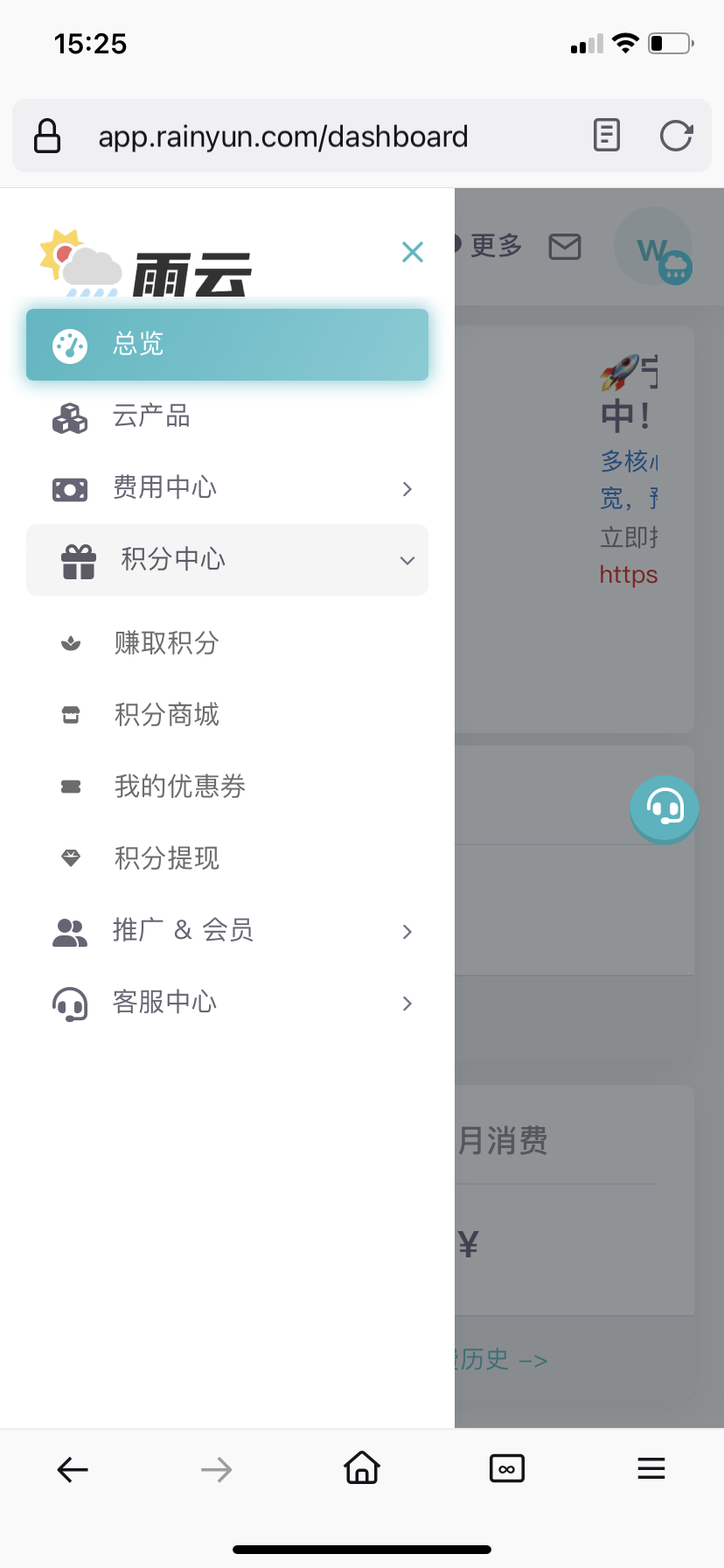Go back in the browser

73,1469
